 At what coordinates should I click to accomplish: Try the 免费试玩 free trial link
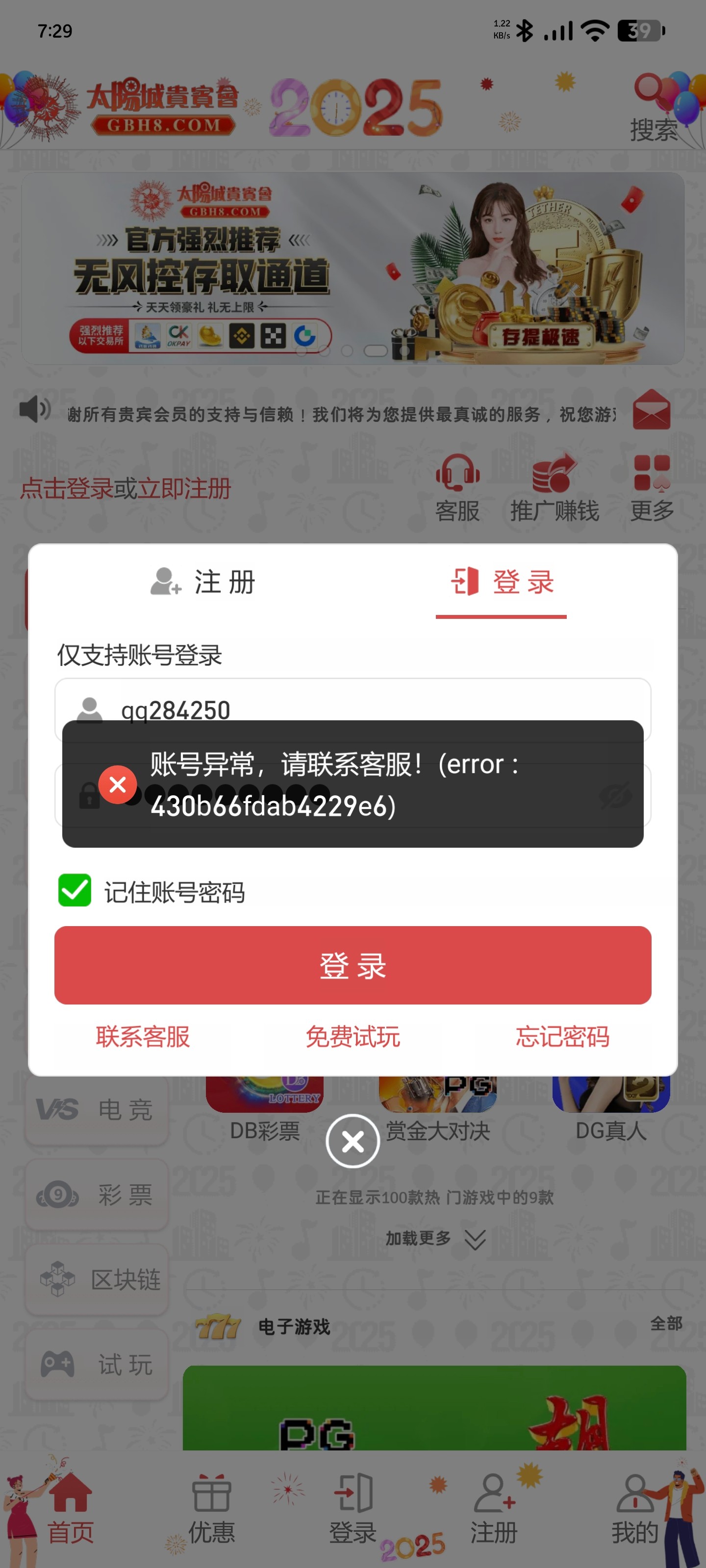[x=353, y=1037]
